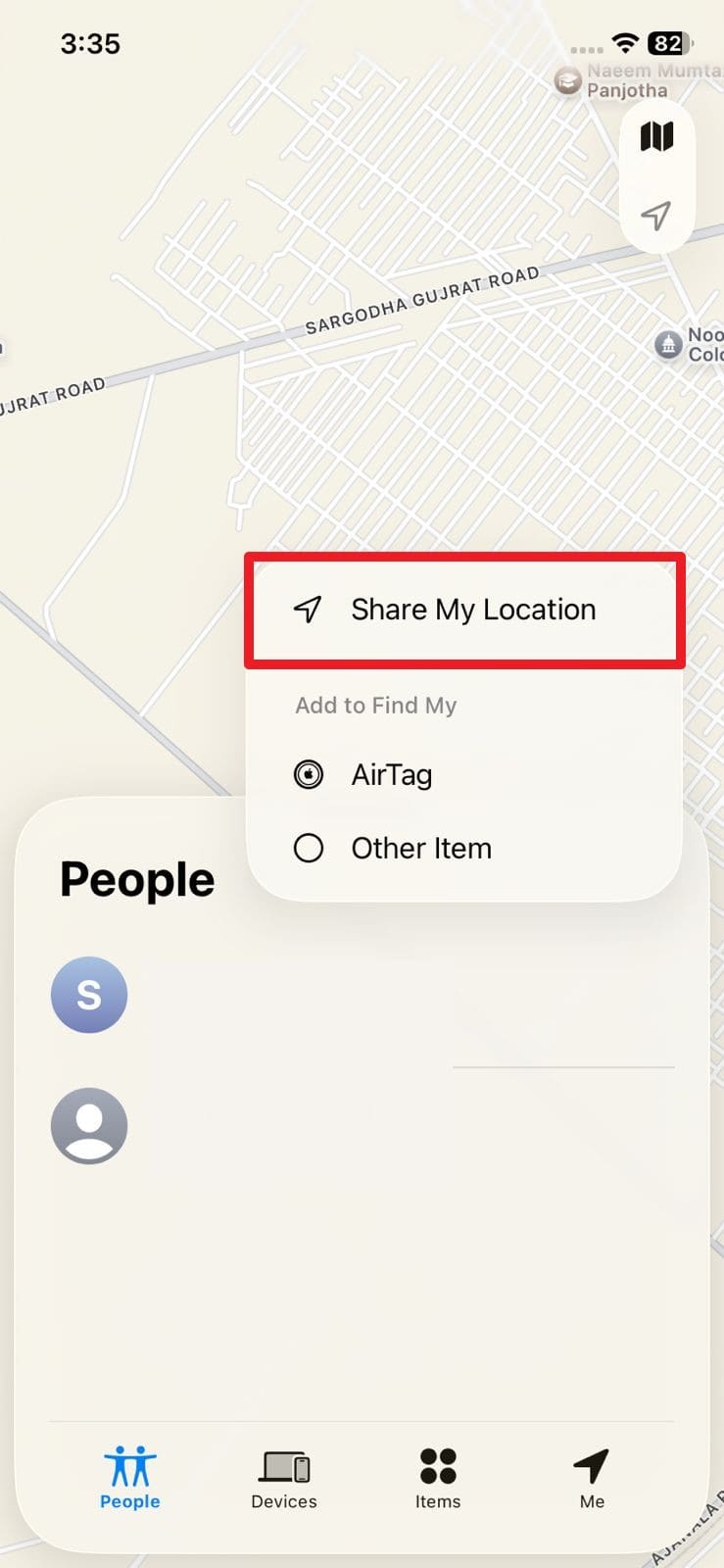The height and width of the screenshot is (1568, 724).
Task: Select the map style icon
Action: pos(656,137)
